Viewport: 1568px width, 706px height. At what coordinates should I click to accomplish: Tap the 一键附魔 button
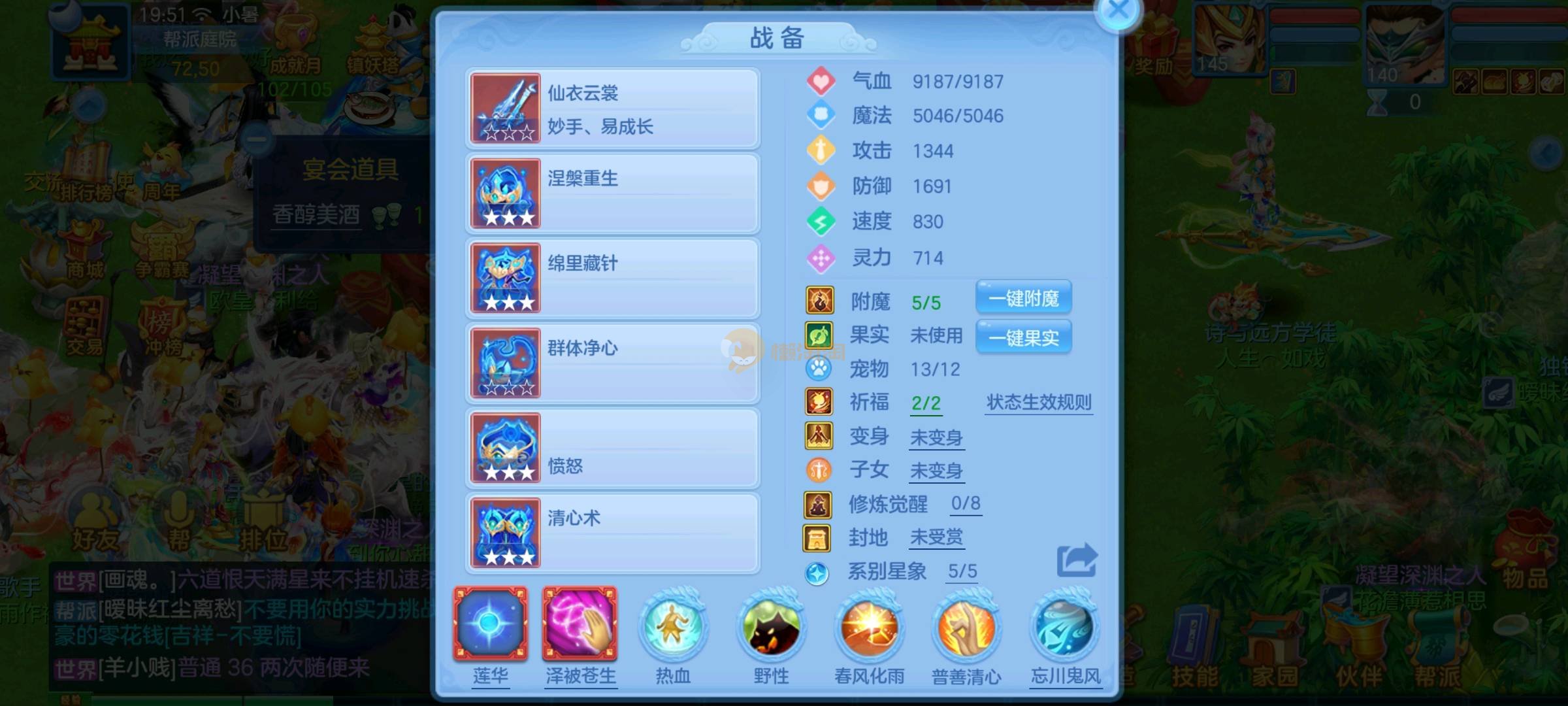click(x=1023, y=299)
